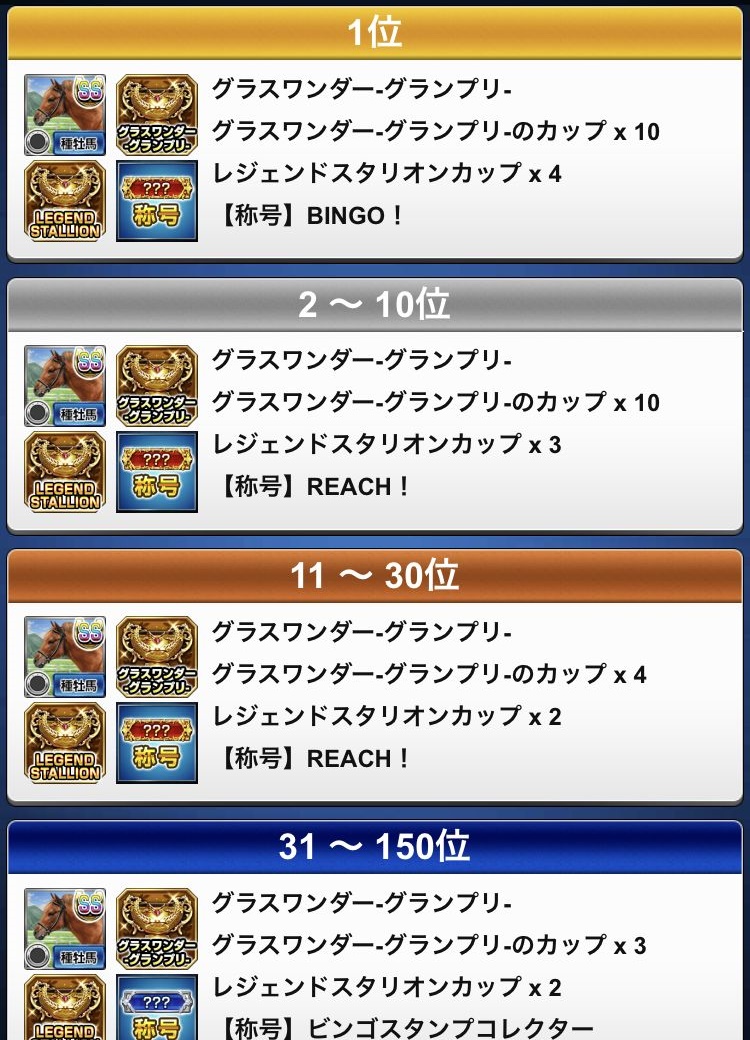Open the グラスワンダー cup icon in the 2～10位 rewards

coord(157,386)
